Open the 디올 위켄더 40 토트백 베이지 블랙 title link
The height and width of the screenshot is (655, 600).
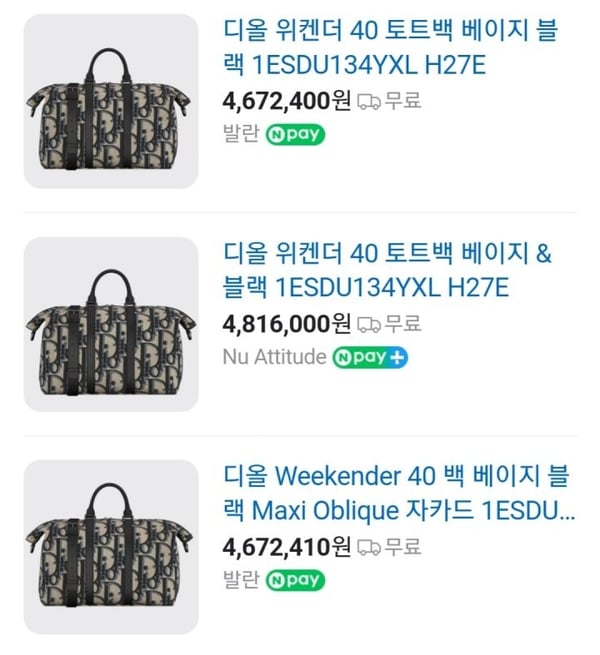point(390,49)
